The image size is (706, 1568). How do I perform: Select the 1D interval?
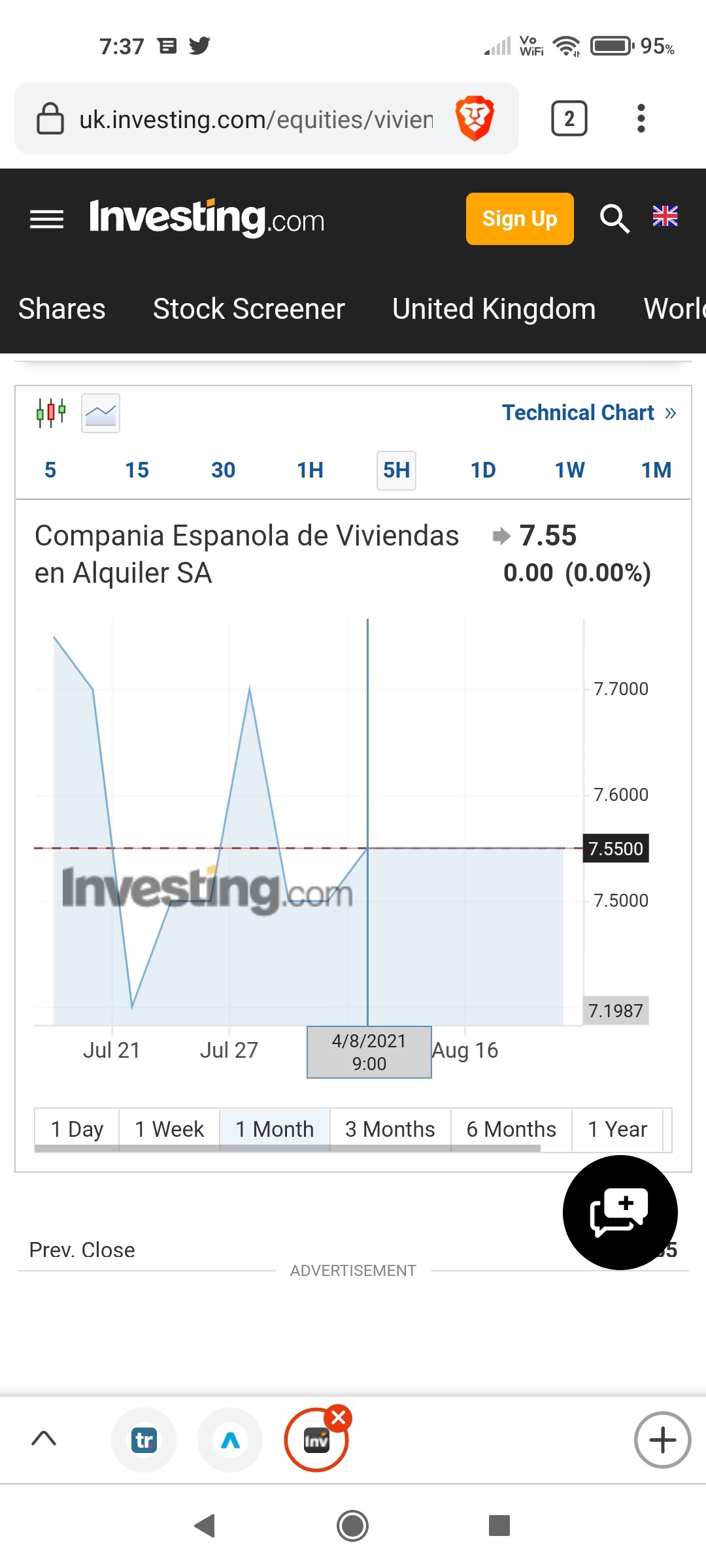(x=483, y=470)
